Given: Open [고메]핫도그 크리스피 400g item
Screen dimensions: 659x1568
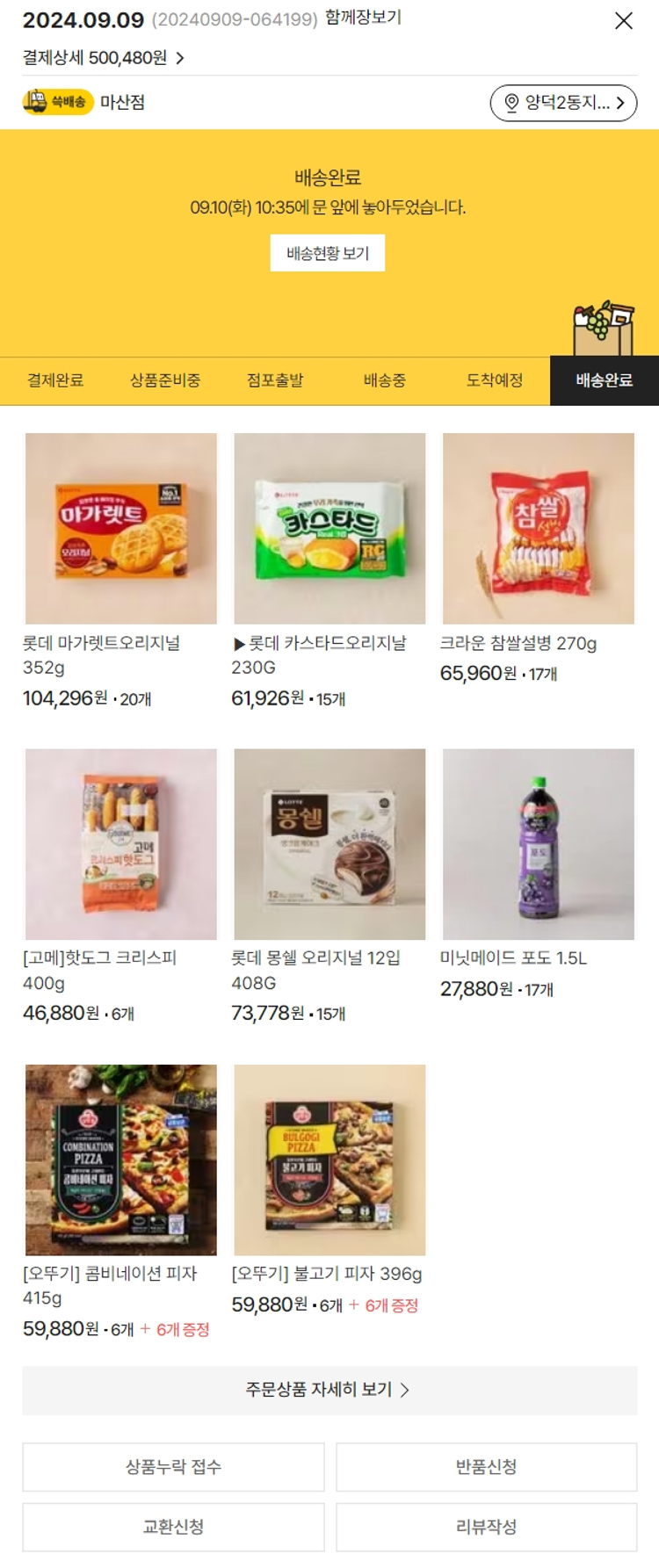Looking at the screenshot, I should (121, 844).
